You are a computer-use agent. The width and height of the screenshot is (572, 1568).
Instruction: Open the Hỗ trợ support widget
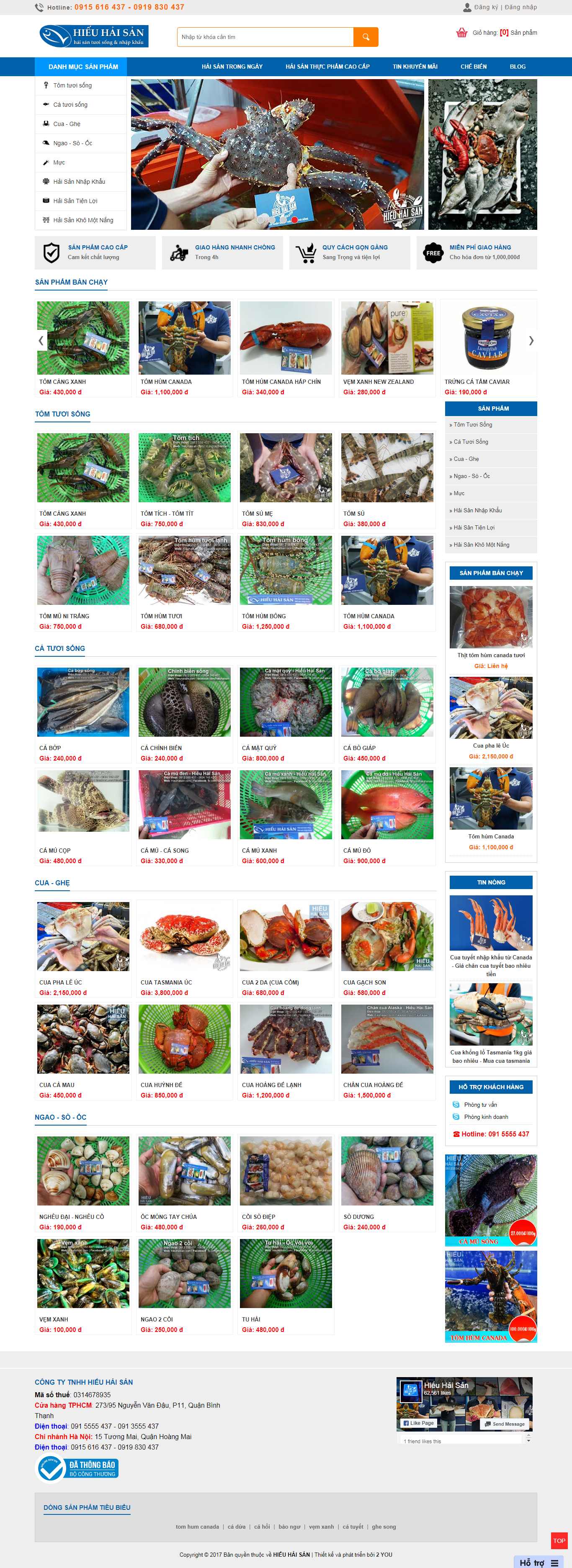tap(539, 1563)
